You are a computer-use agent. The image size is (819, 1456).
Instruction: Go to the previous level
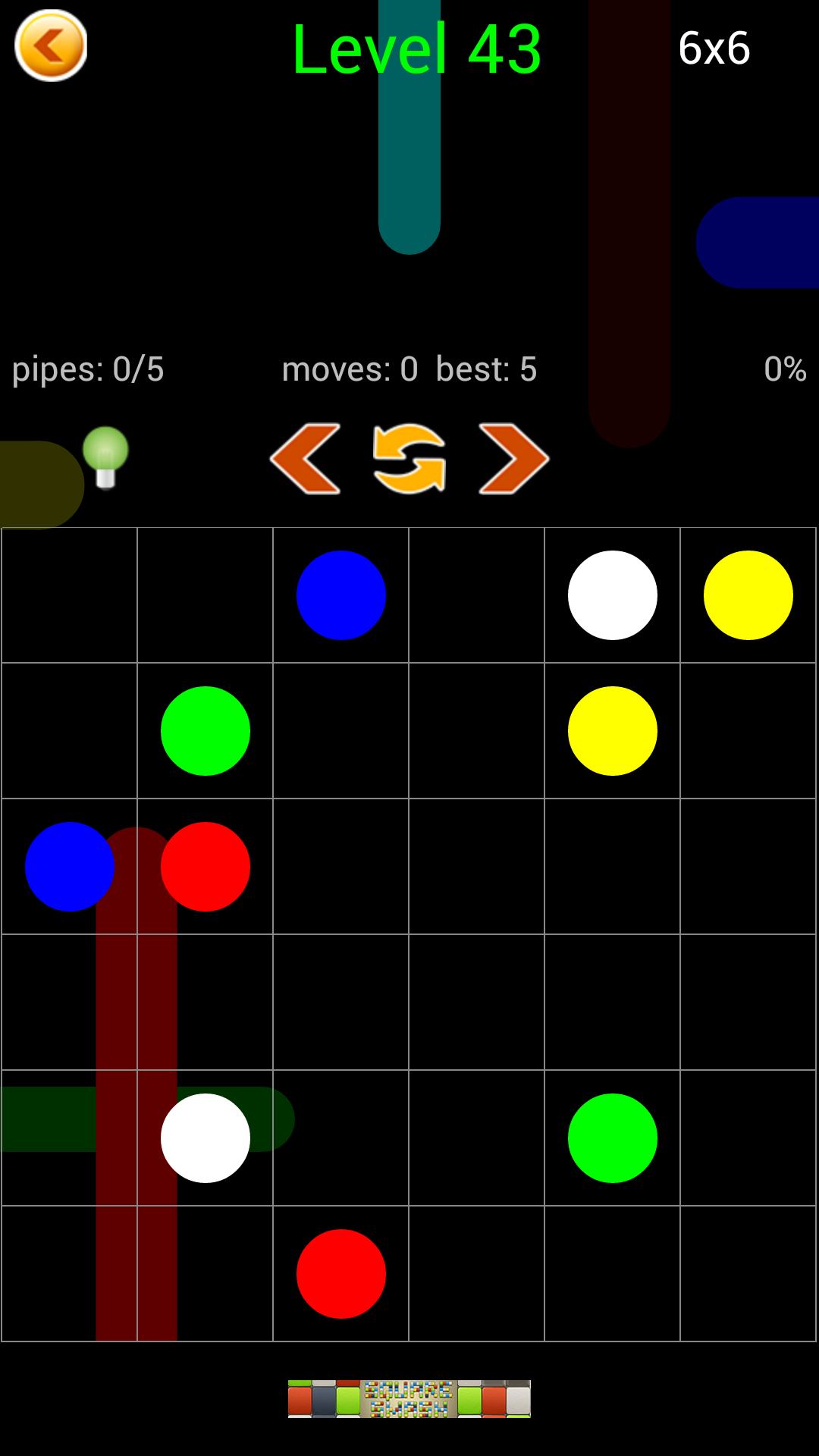coord(305,459)
